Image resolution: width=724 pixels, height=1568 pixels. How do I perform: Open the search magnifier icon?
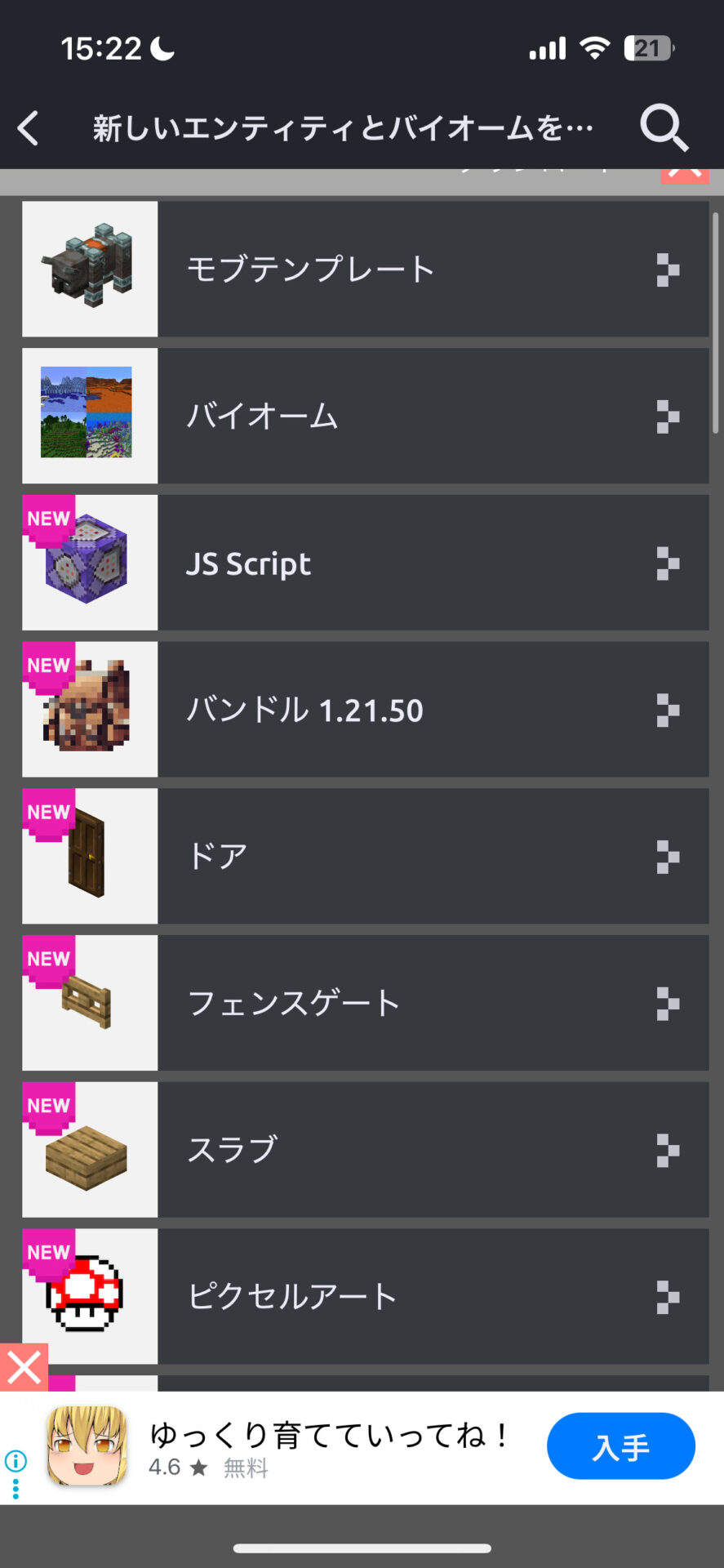(664, 127)
